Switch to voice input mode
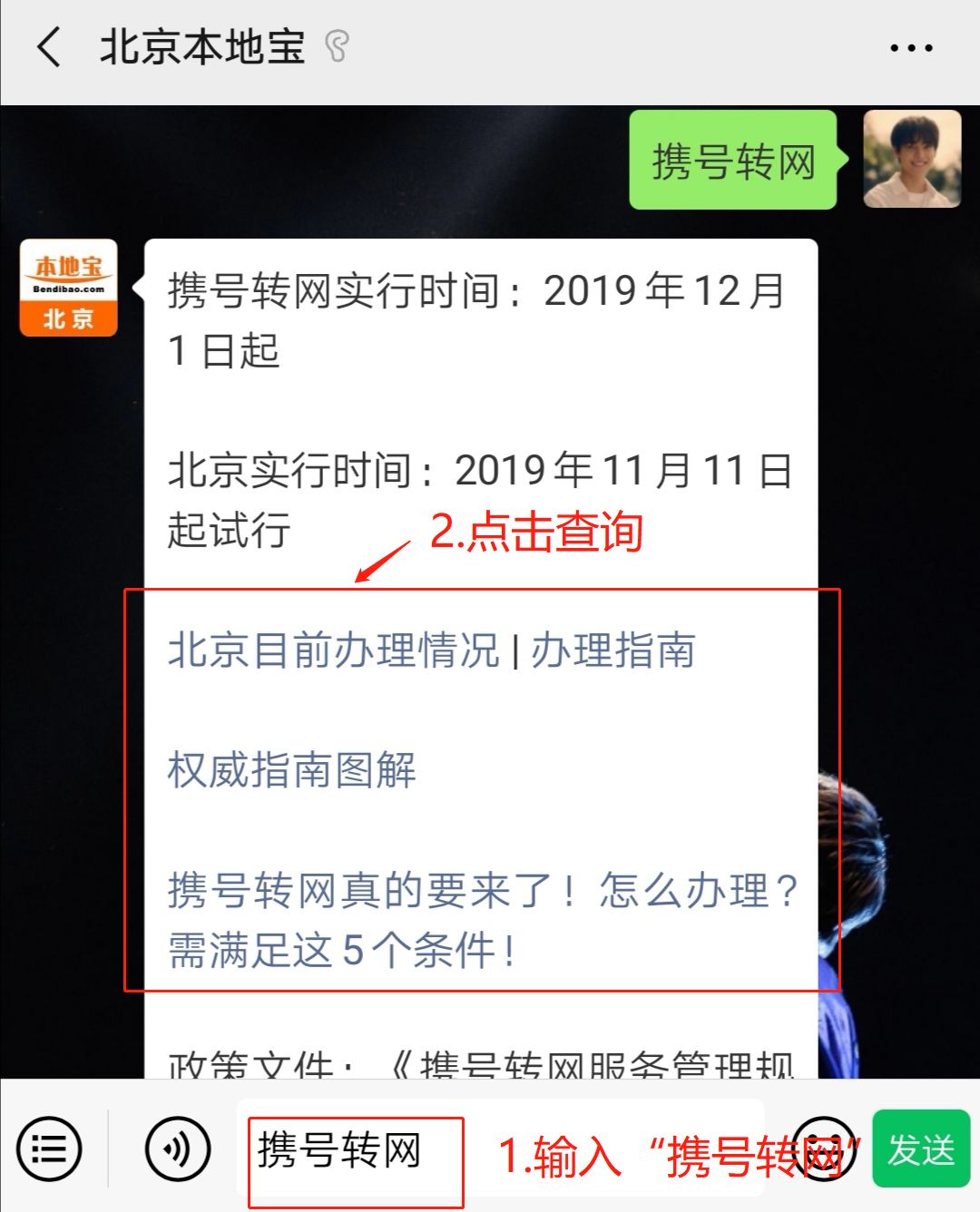The height and width of the screenshot is (1212, 980). 178,1149
